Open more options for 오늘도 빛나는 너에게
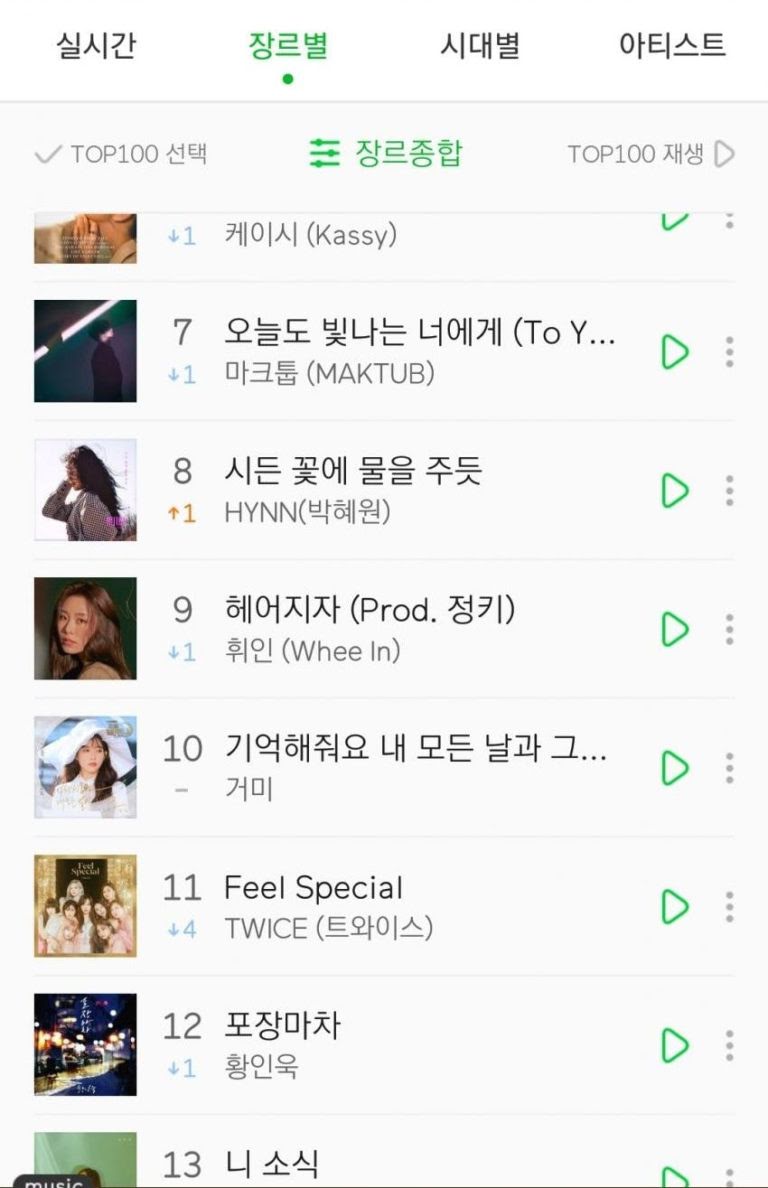The width and height of the screenshot is (768, 1188). click(x=730, y=351)
